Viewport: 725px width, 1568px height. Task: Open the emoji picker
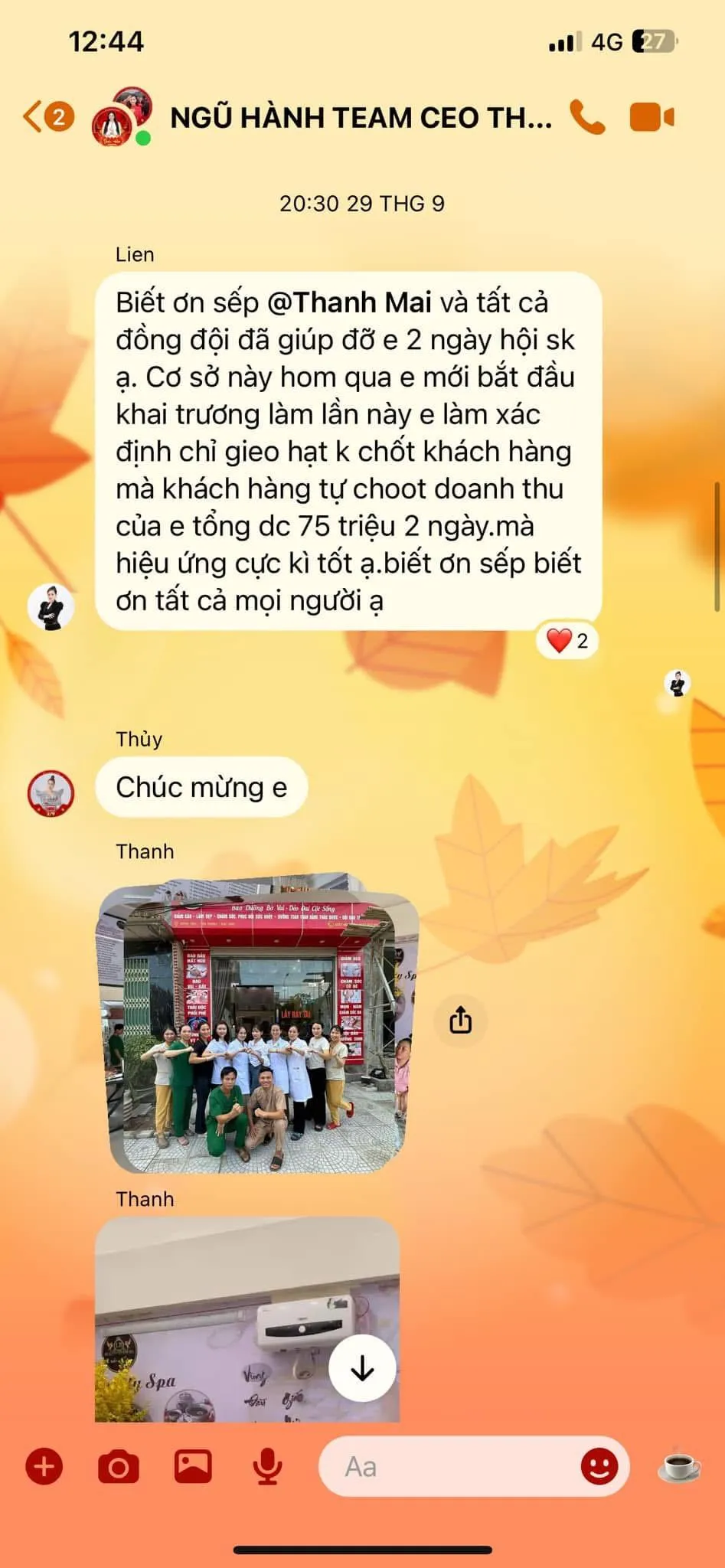click(599, 1466)
